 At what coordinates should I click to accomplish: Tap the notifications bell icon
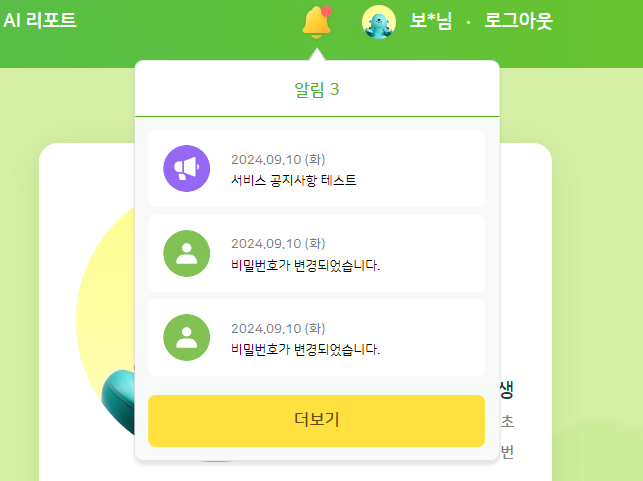pyautogui.click(x=316, y=21)
